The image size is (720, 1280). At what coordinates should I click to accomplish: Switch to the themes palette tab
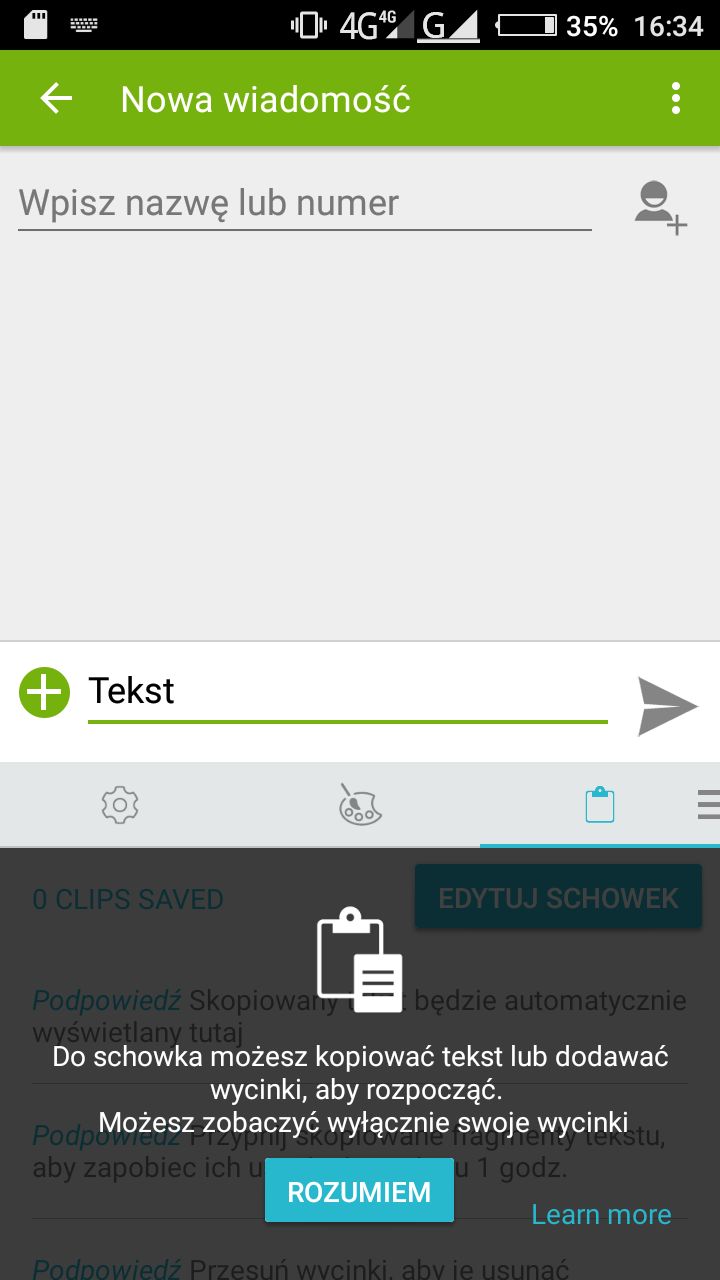(x=360, y=805)
